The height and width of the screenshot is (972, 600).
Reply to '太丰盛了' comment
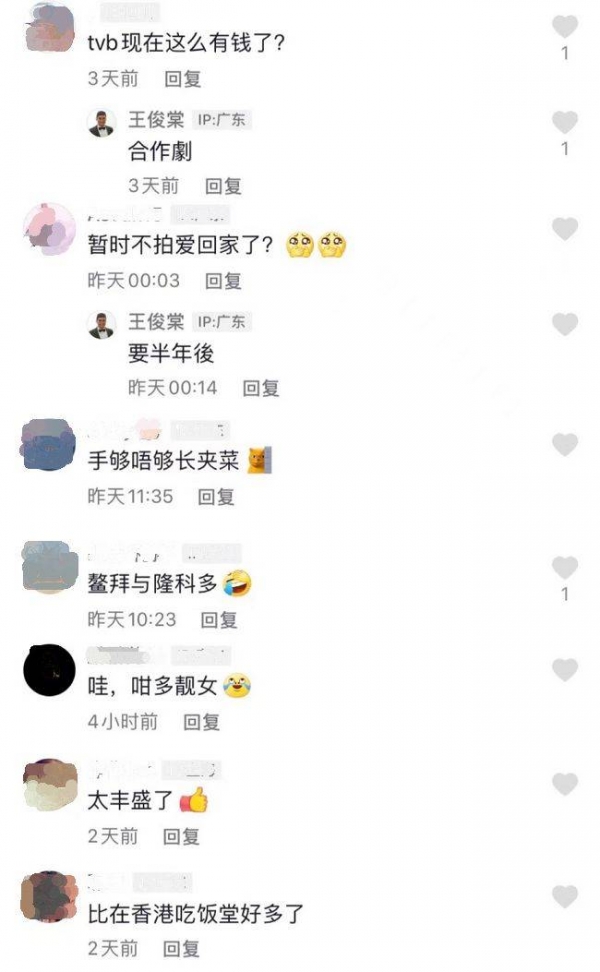(x=182, y=836)
